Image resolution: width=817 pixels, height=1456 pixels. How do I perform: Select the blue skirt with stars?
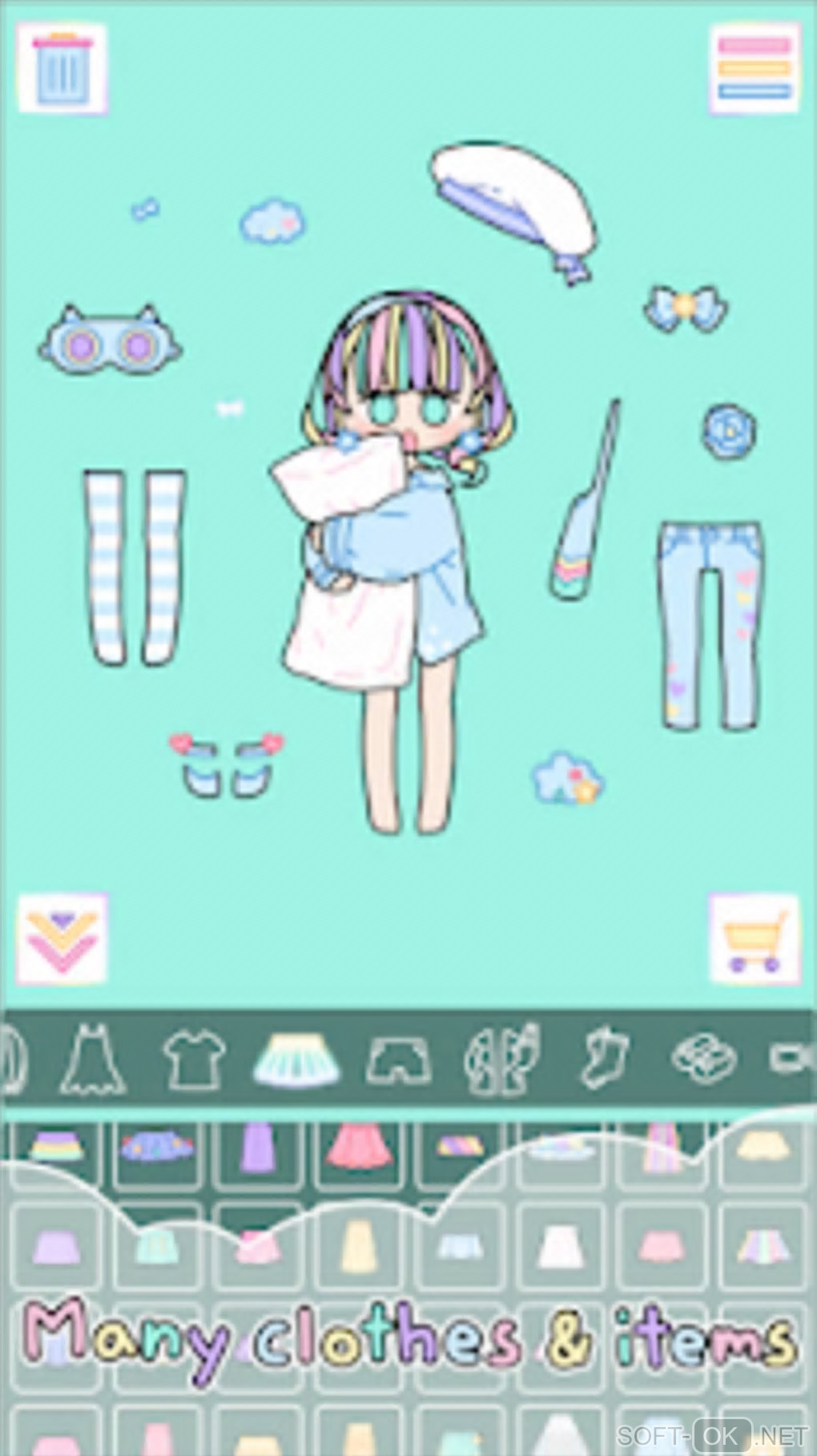click(157, 1146)
